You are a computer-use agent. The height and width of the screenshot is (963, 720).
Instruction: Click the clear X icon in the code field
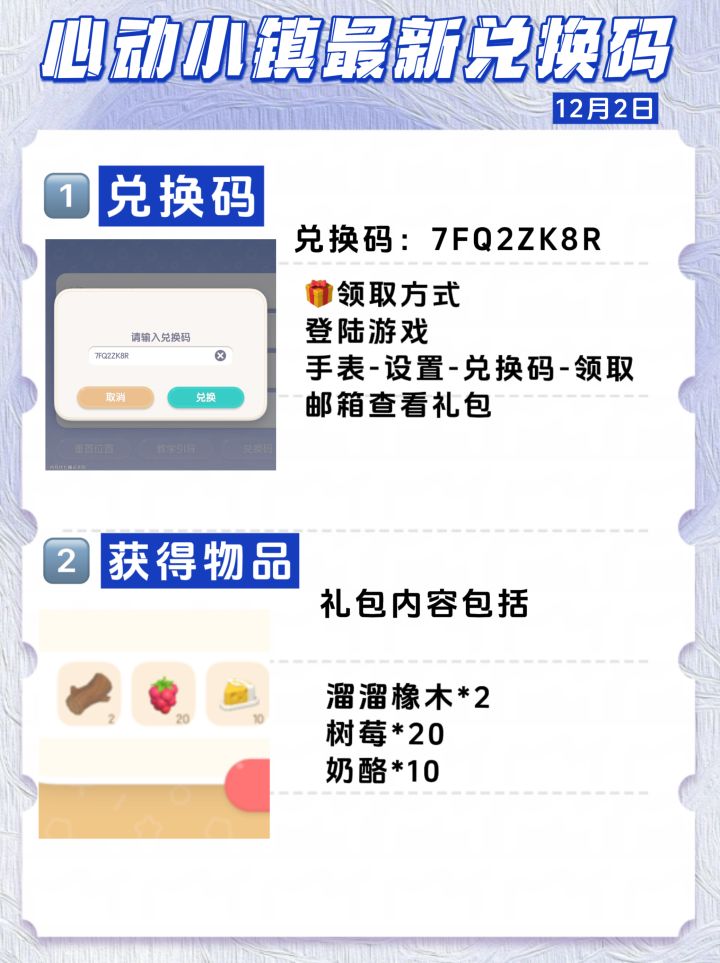tap(219, 355)
